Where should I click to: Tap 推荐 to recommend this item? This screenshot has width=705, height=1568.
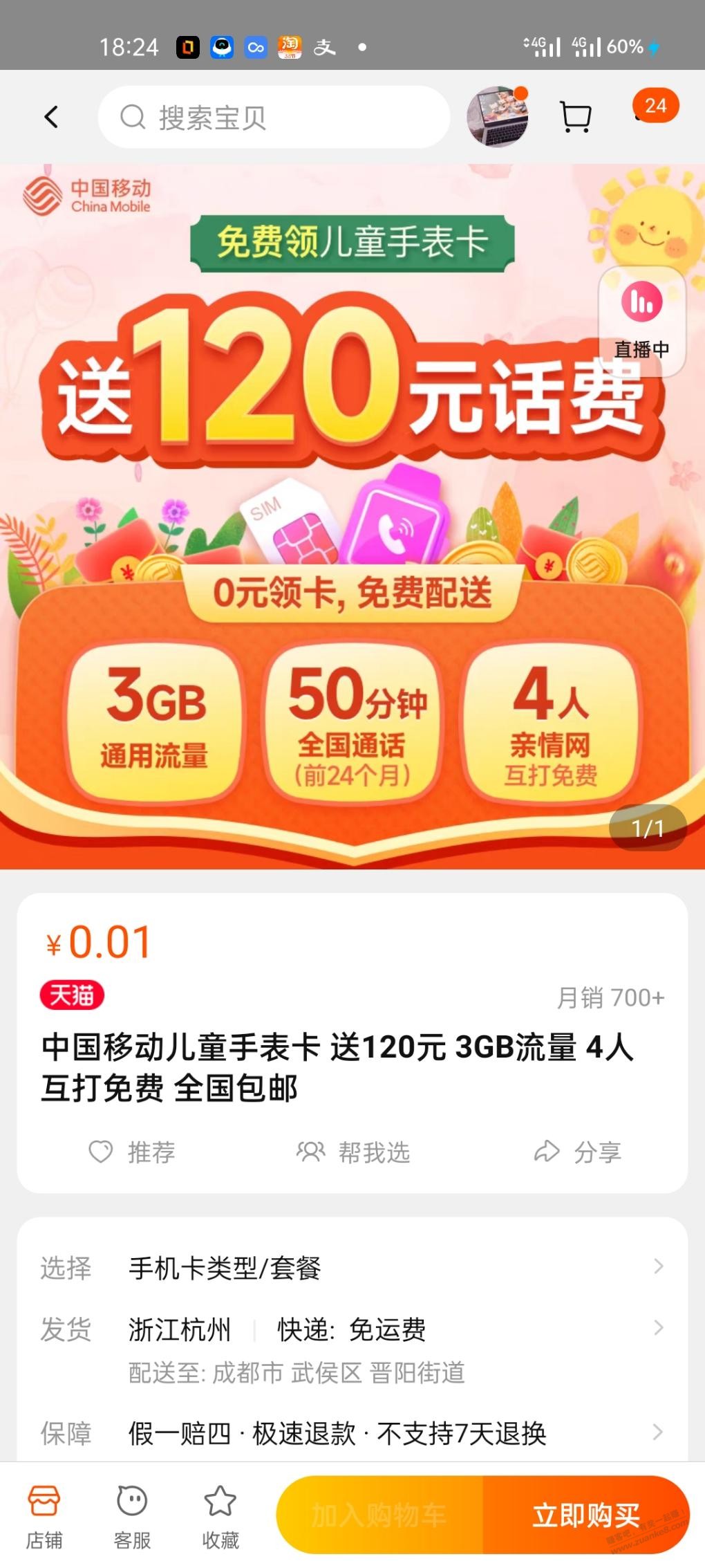tap(132, 1152)
